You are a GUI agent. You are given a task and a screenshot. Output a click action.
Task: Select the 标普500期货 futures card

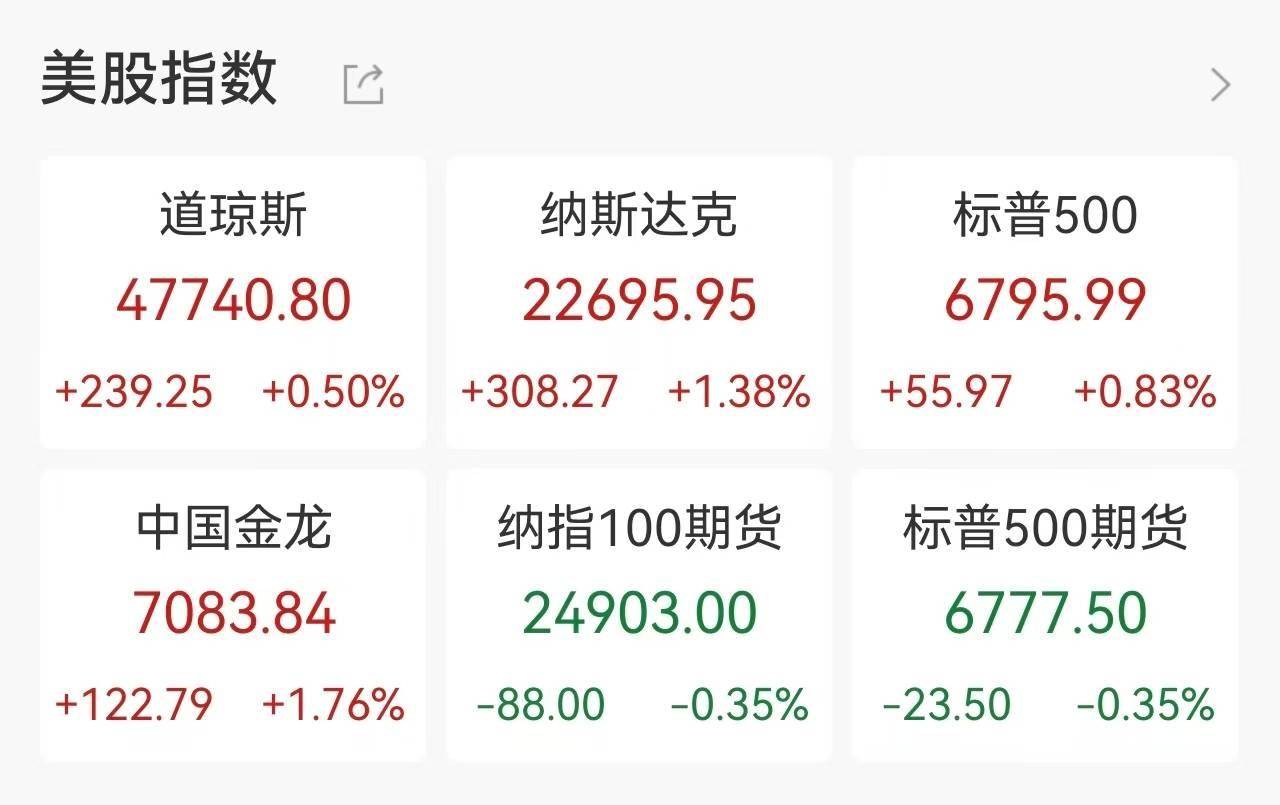(x=1045, y=614)
